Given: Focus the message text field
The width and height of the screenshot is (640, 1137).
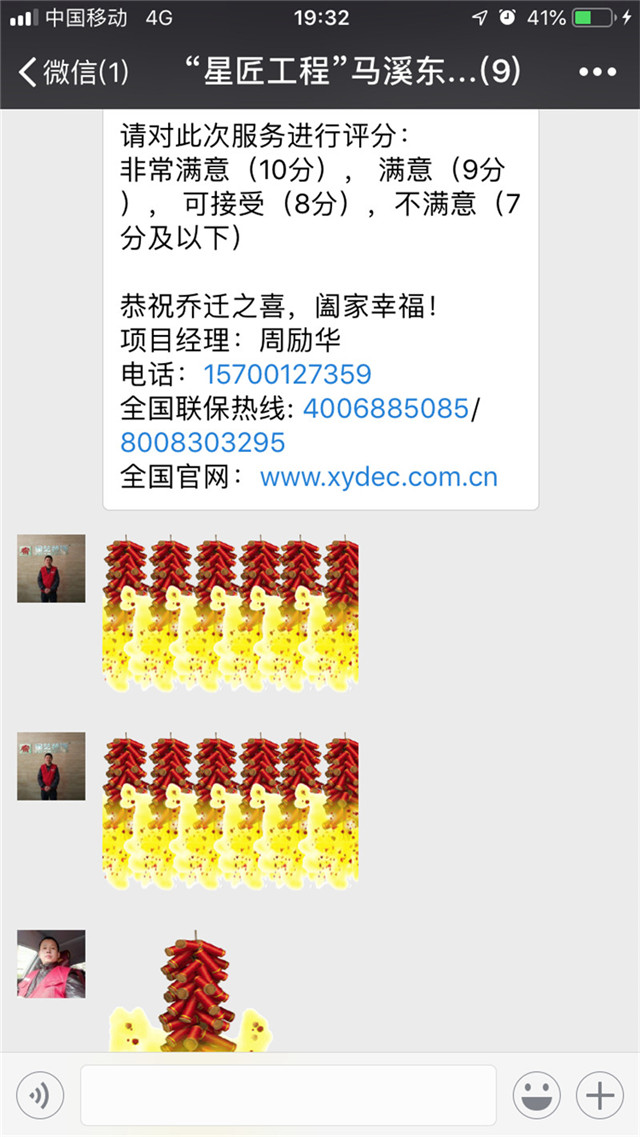Looking at the screenshot, I should tap(288, 1096).
